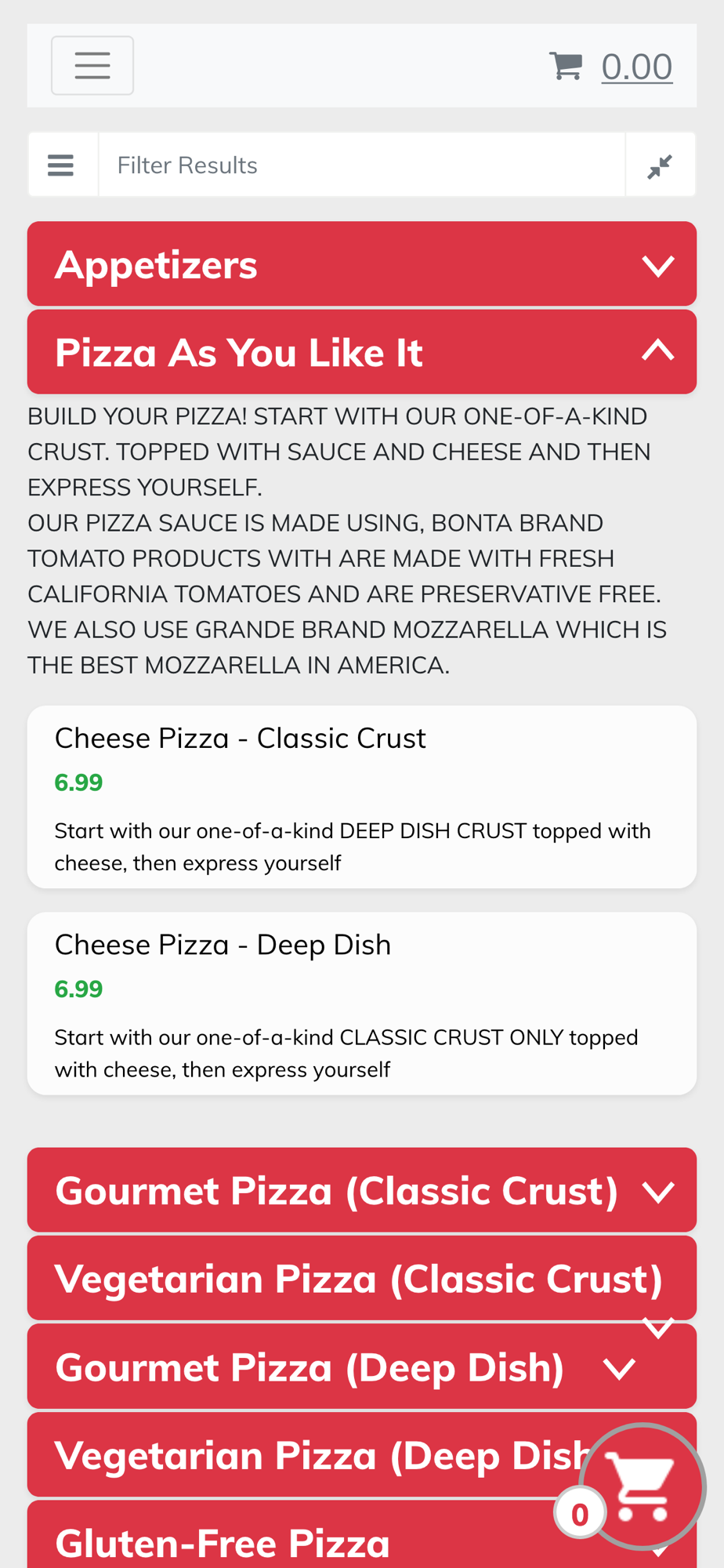
Task: Collapse the Pizza As You Like It section
Action: point(362,352)
